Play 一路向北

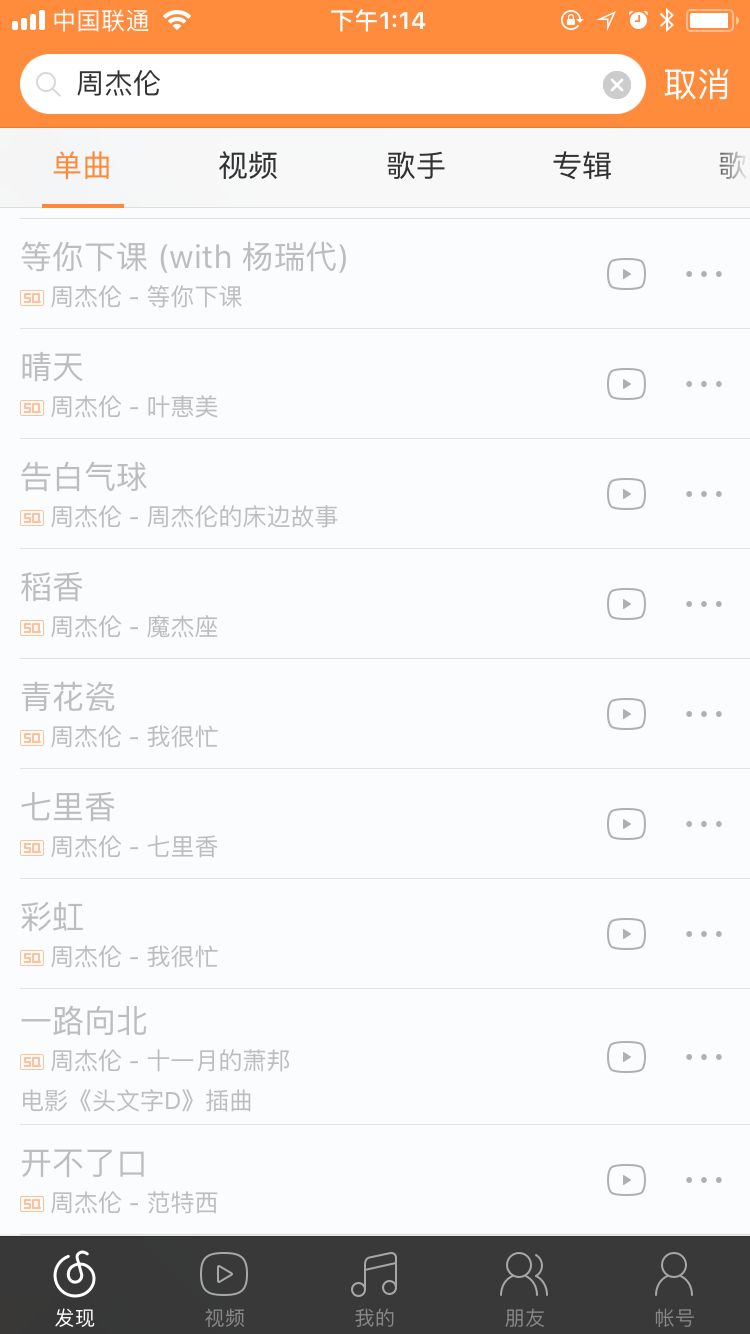(626, 1057)
